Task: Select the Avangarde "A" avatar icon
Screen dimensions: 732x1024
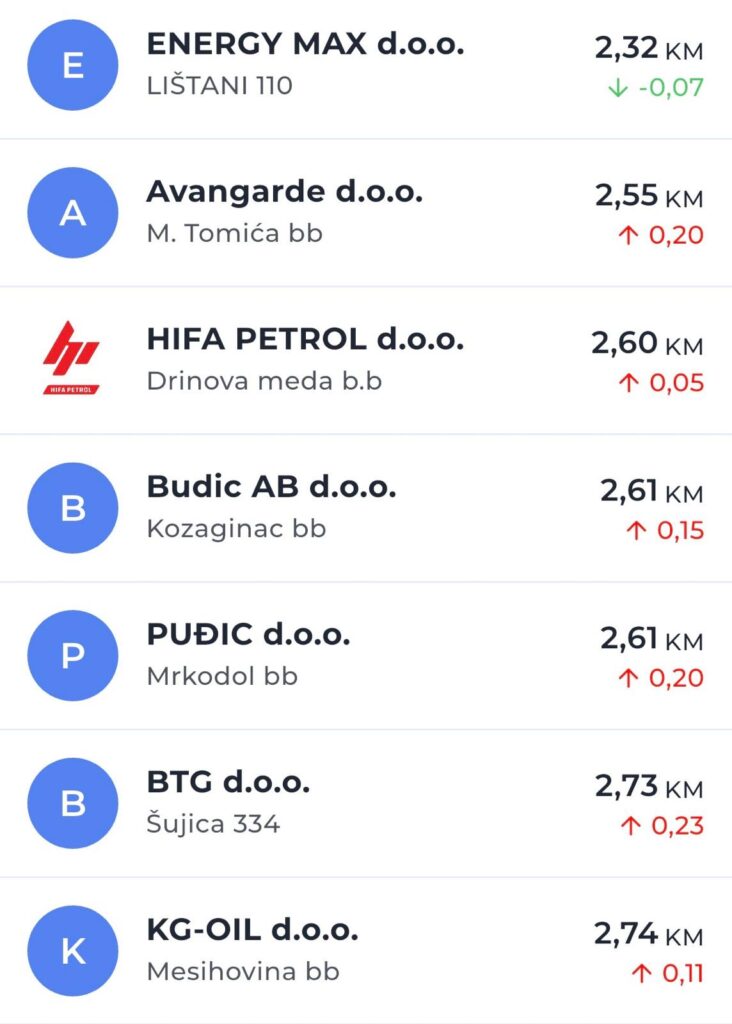Action: [x=72, y=212]
